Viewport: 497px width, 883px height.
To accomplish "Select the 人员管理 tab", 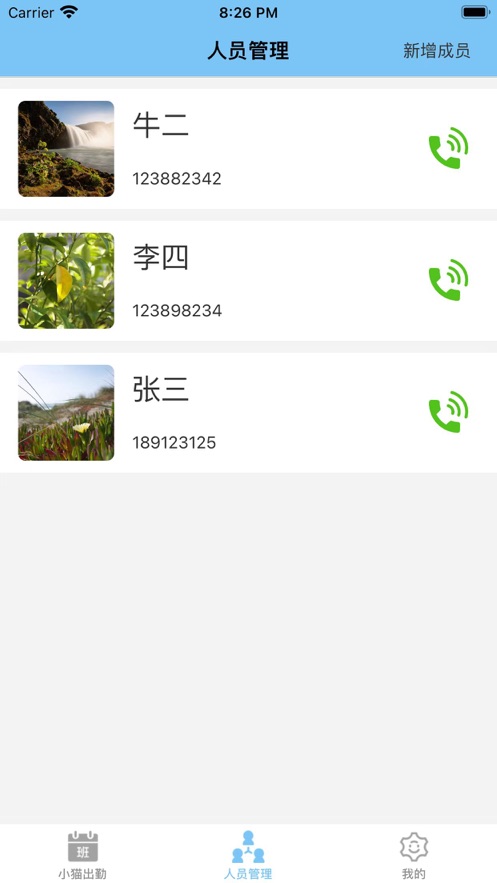I will 248,855.
